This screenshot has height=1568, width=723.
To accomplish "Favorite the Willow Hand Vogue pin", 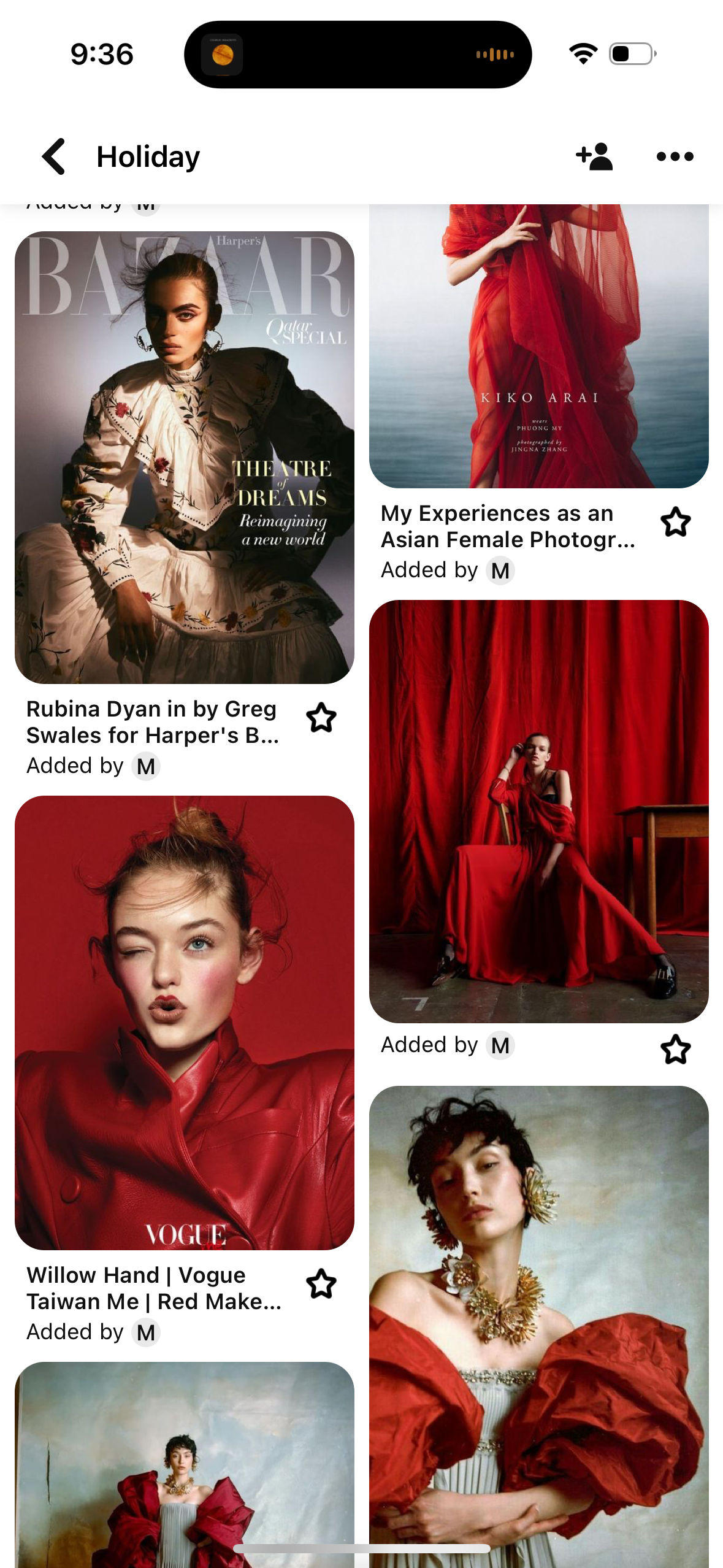I will click(x=321, y=1284).
